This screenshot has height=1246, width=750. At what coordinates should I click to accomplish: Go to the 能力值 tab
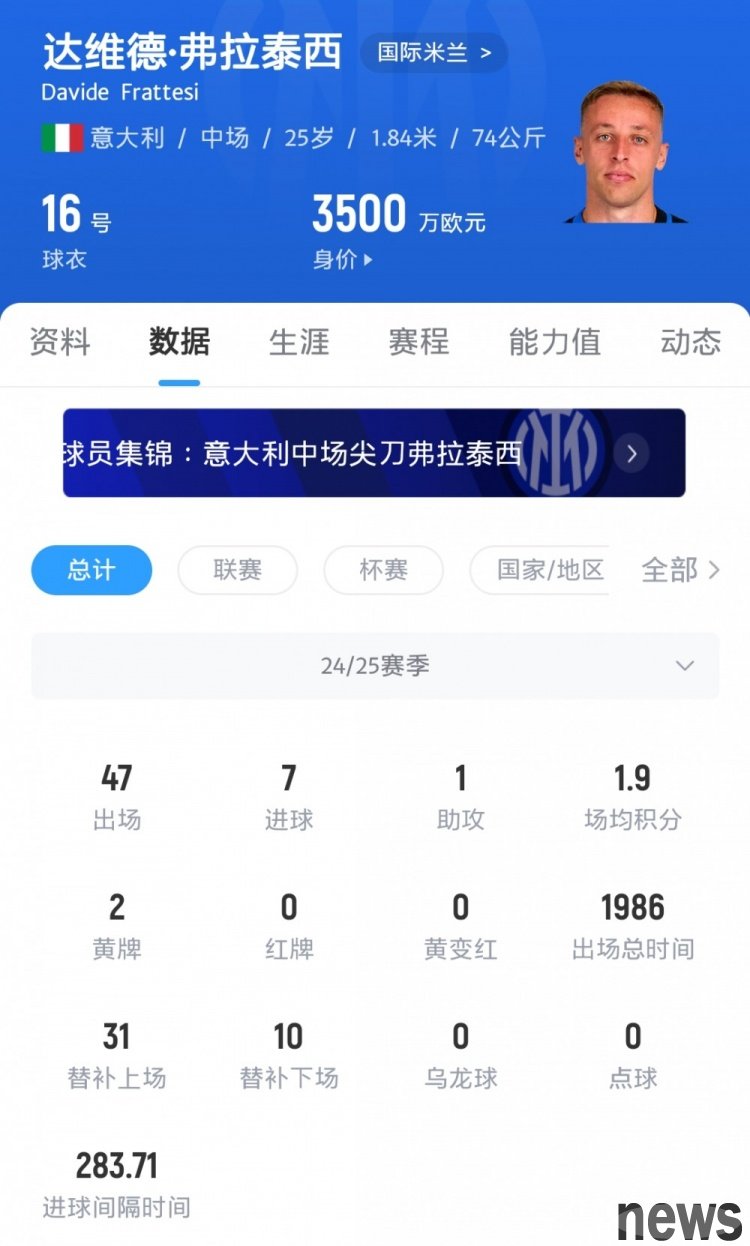[555, 342]
